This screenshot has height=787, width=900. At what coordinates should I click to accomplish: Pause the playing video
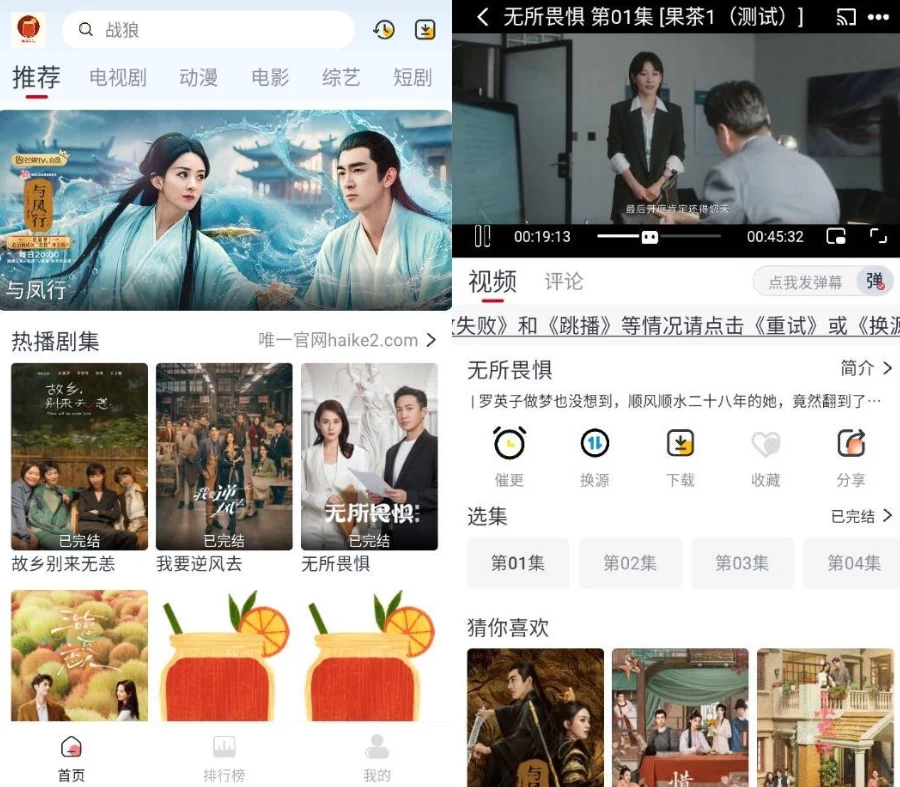482,237
